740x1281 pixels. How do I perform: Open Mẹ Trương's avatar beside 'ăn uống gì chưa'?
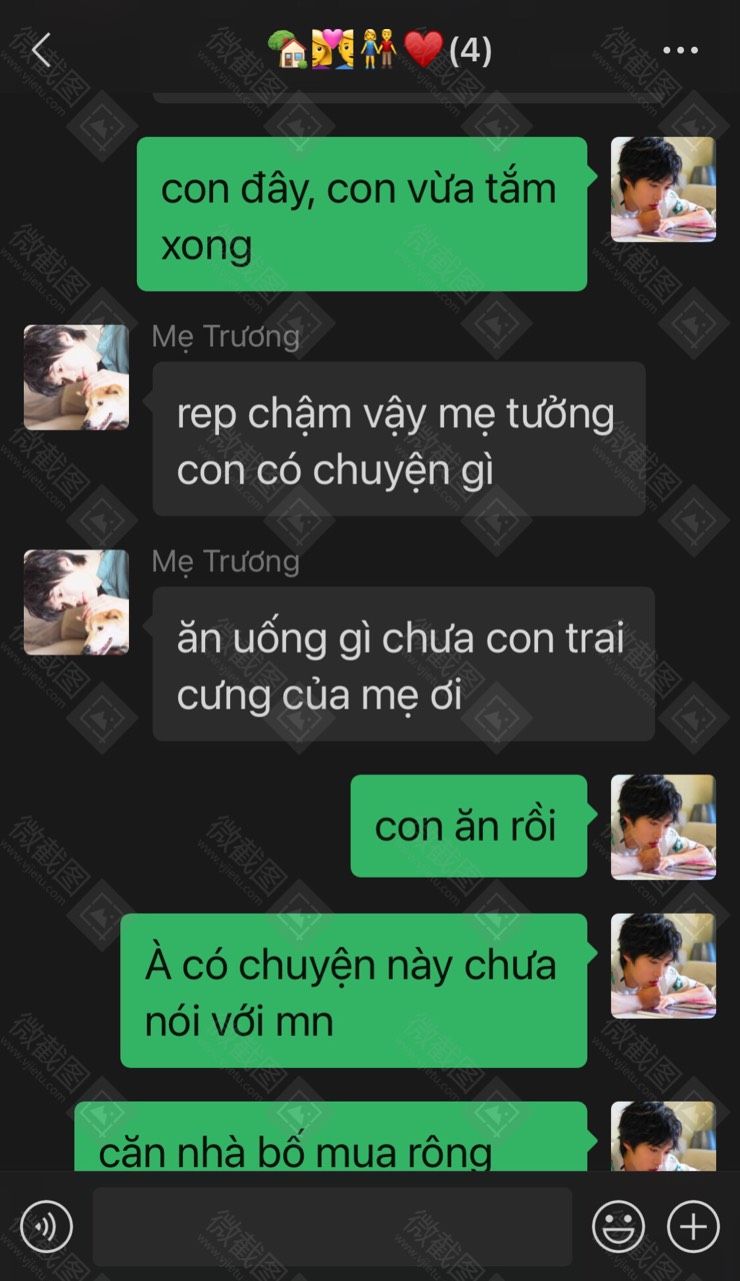[76, 602]
